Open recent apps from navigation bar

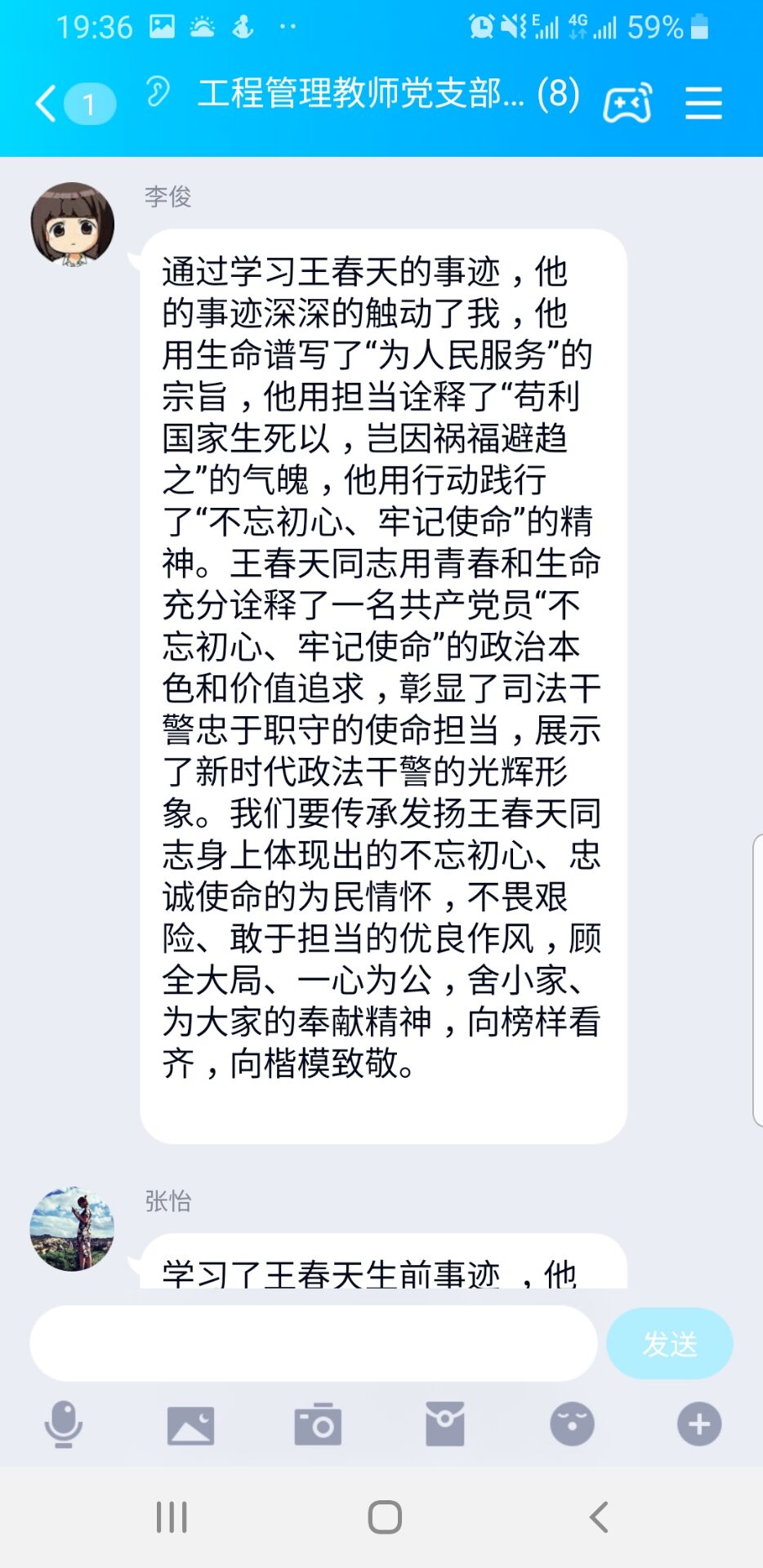(172, 1517)
